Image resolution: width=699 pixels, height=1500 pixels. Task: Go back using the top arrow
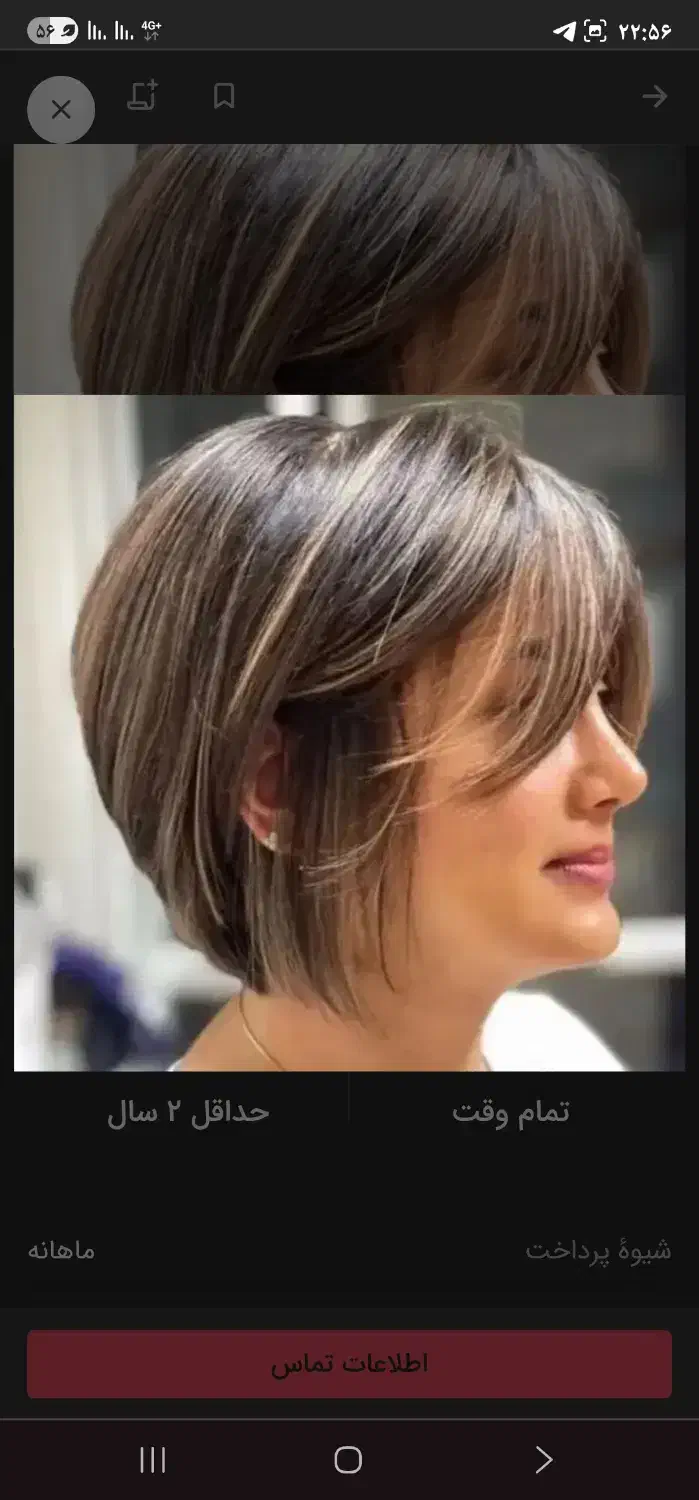point(655,96)
